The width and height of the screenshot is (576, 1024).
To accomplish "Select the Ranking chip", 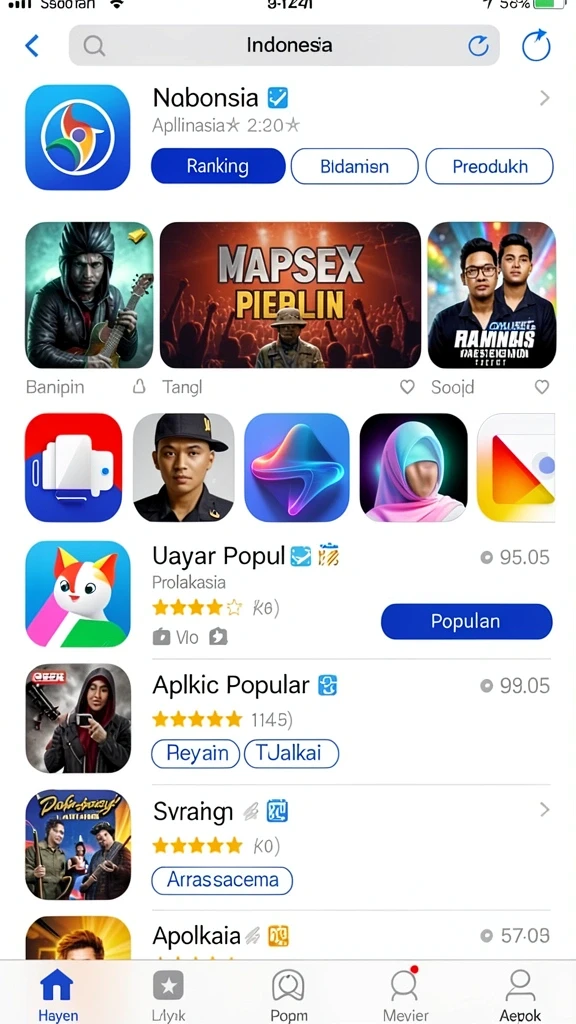I will (x=218, y=166).
